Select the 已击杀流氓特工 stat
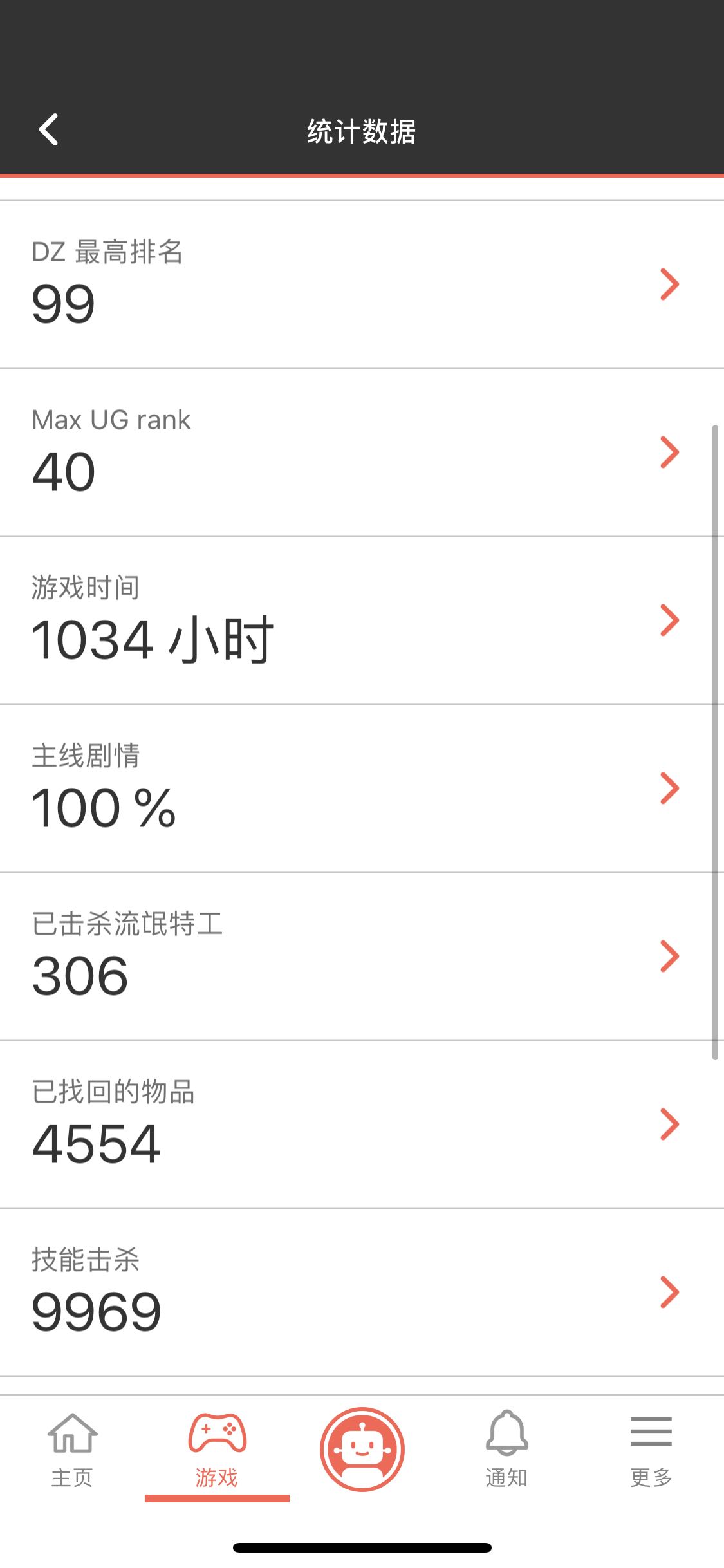The height and width of the screenshot is (1568, 724). (x=360, y=957)
